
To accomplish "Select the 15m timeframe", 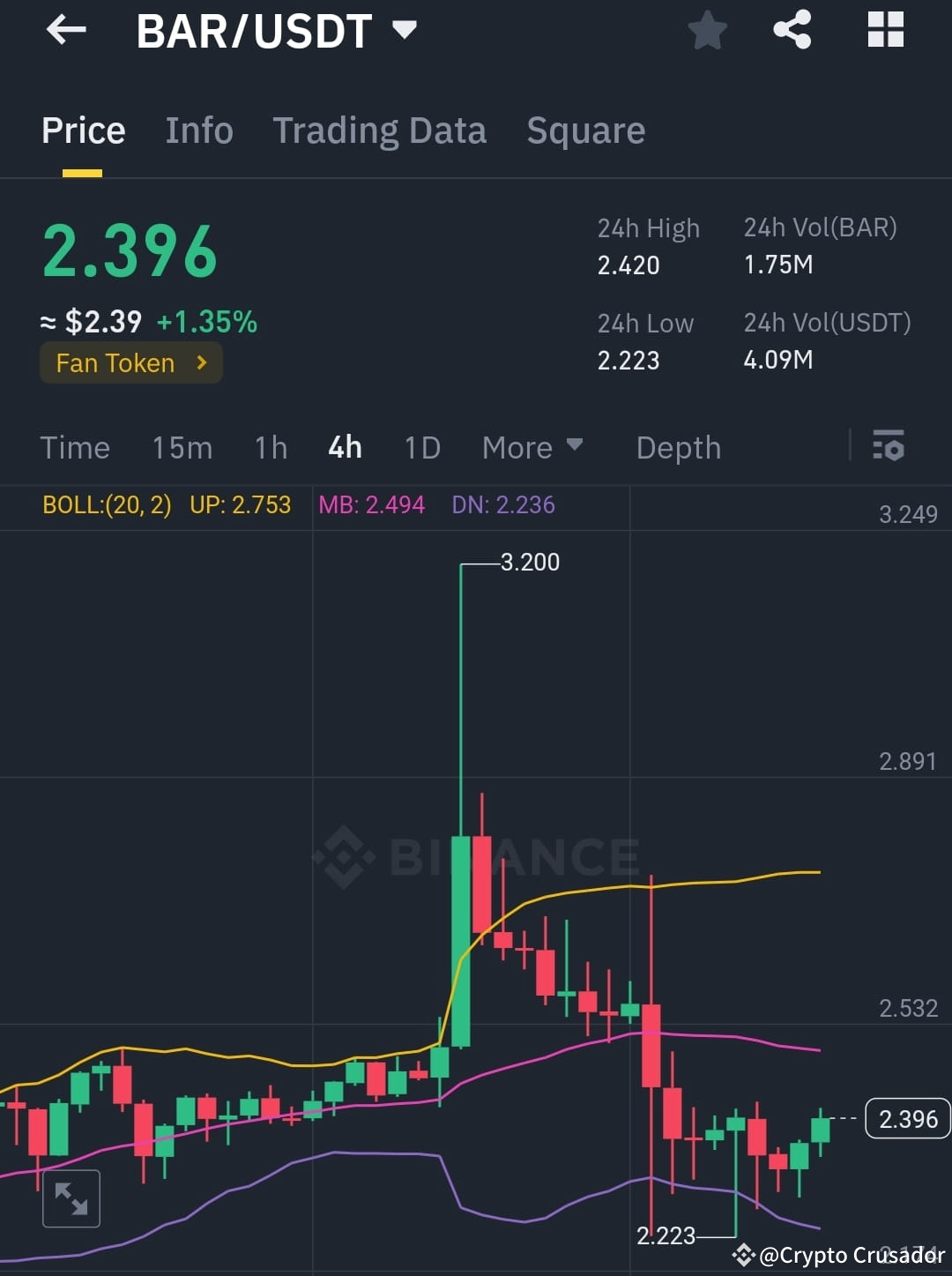I will pos(182,447).
